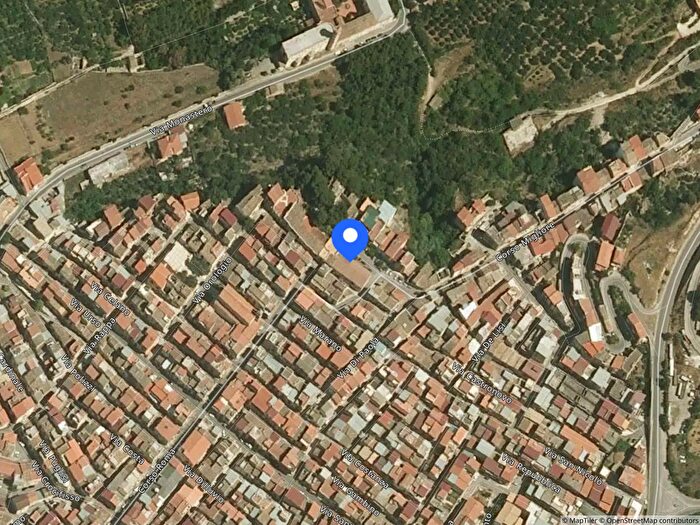Tap the blue location pin marker
This screenshot has width=700, height=525.
350,238
